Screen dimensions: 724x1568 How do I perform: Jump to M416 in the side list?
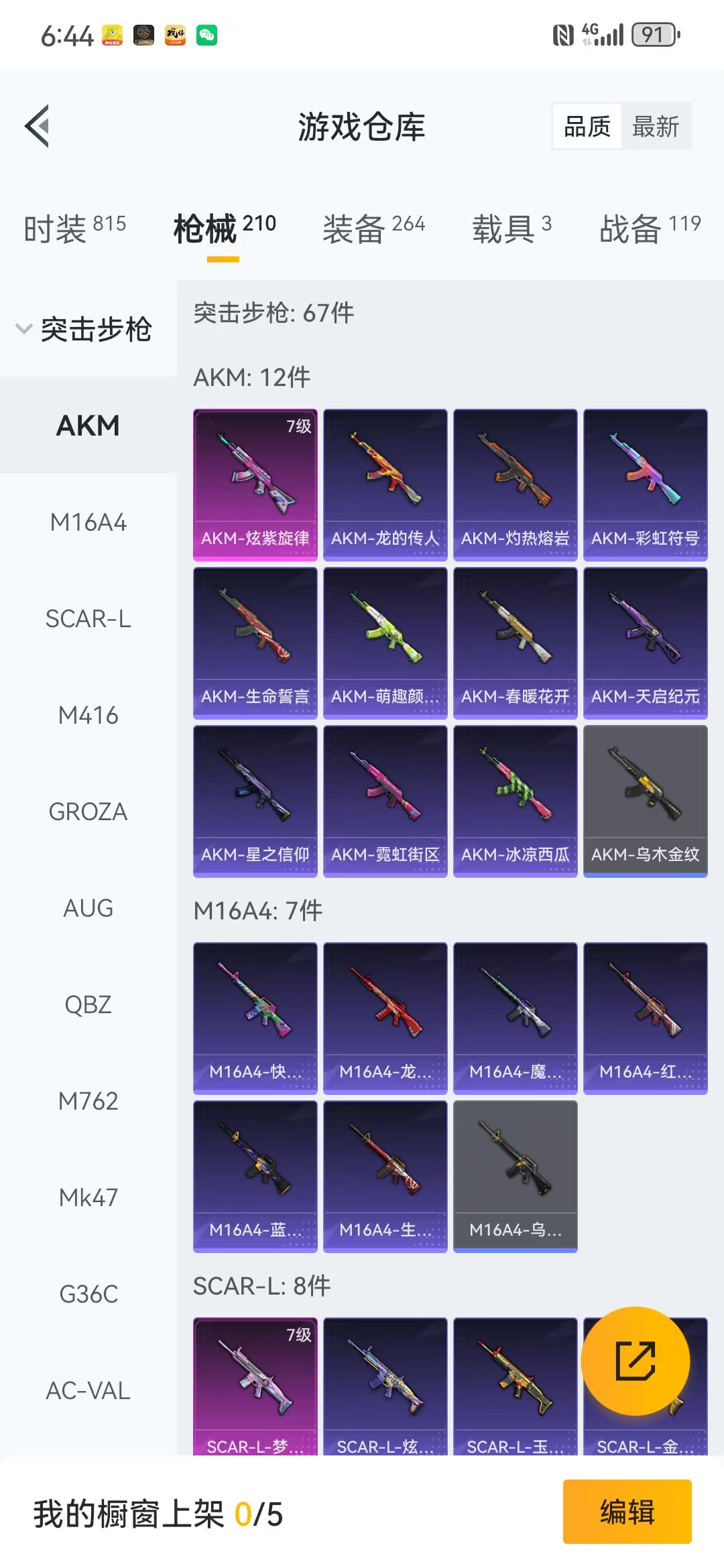(88, 715)
